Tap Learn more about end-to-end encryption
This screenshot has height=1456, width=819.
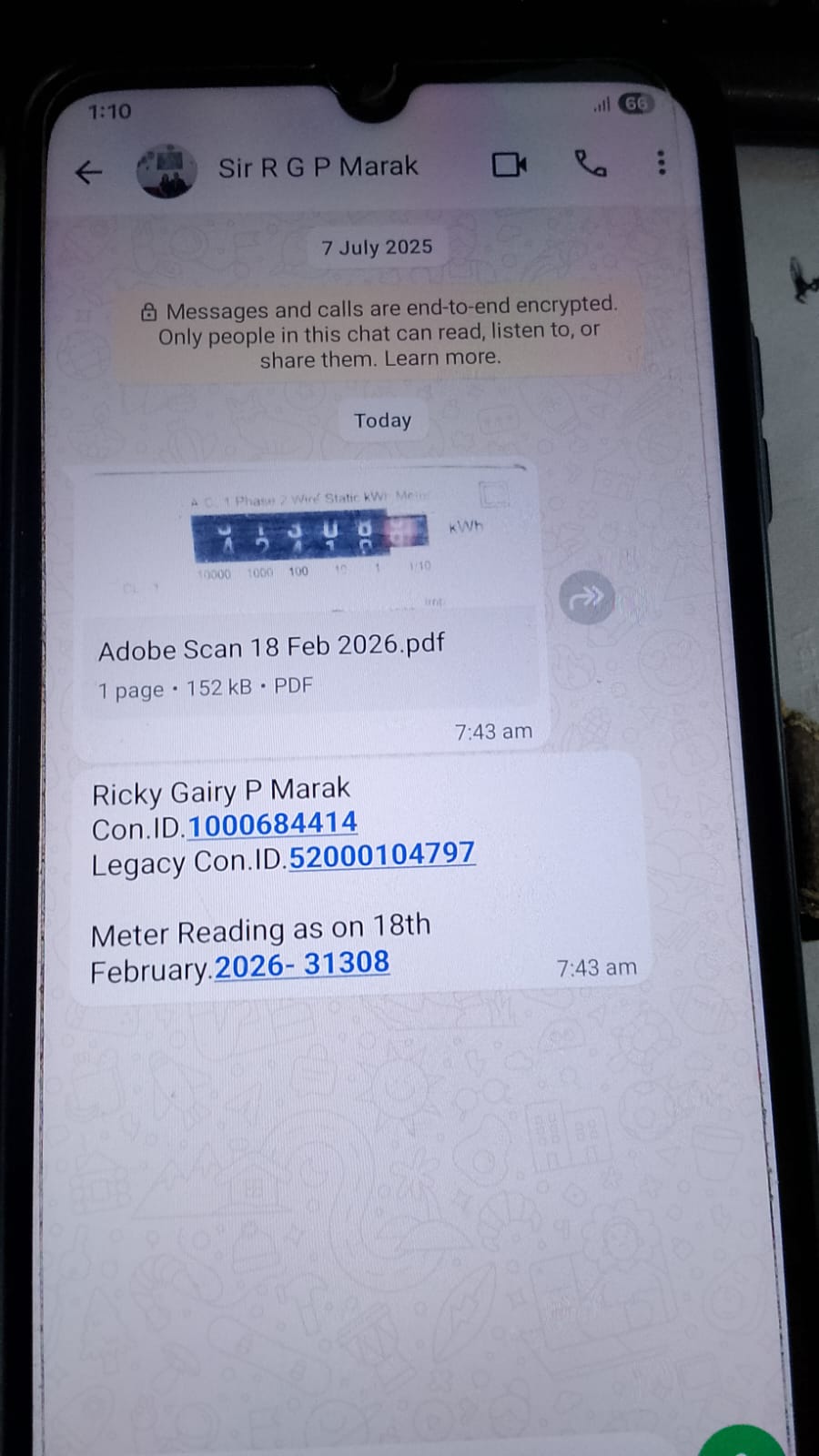(442, 358)
